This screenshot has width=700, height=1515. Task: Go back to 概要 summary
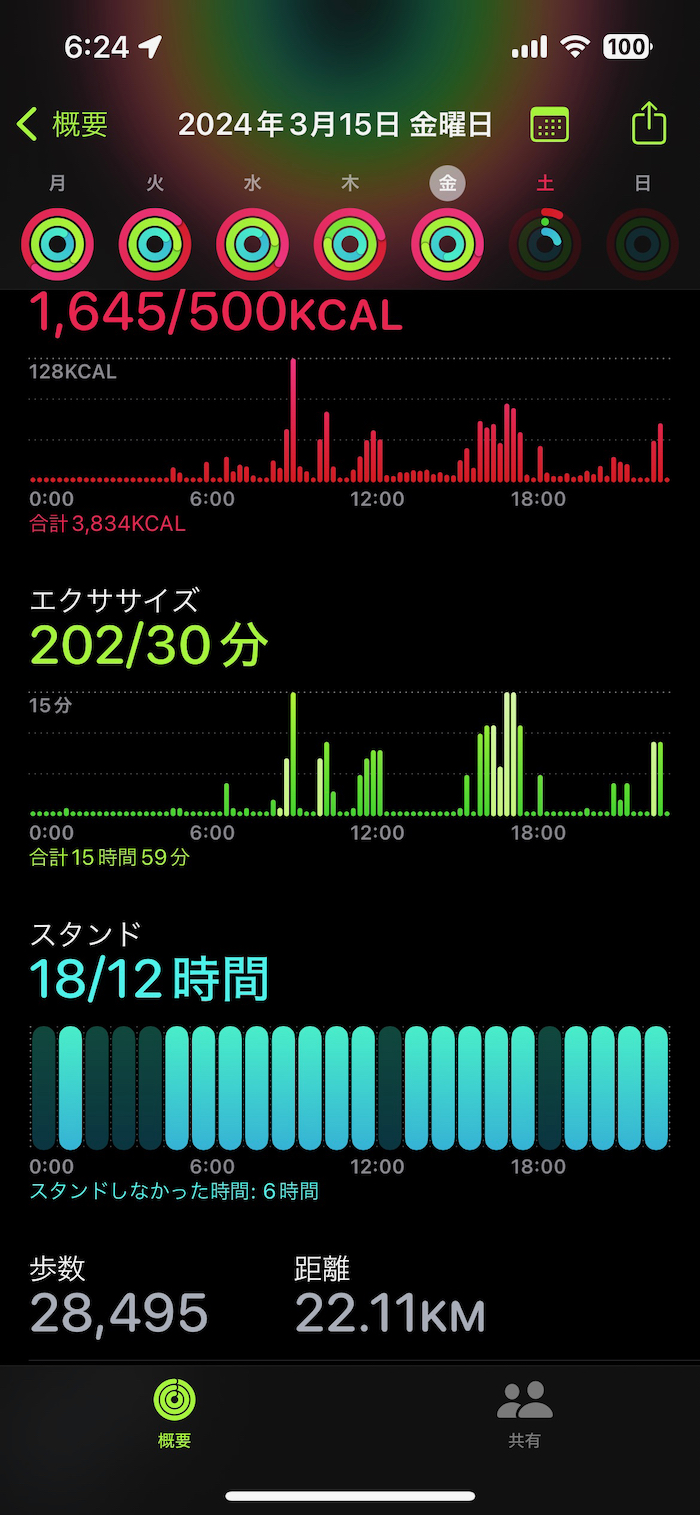(x=62, y=125)
